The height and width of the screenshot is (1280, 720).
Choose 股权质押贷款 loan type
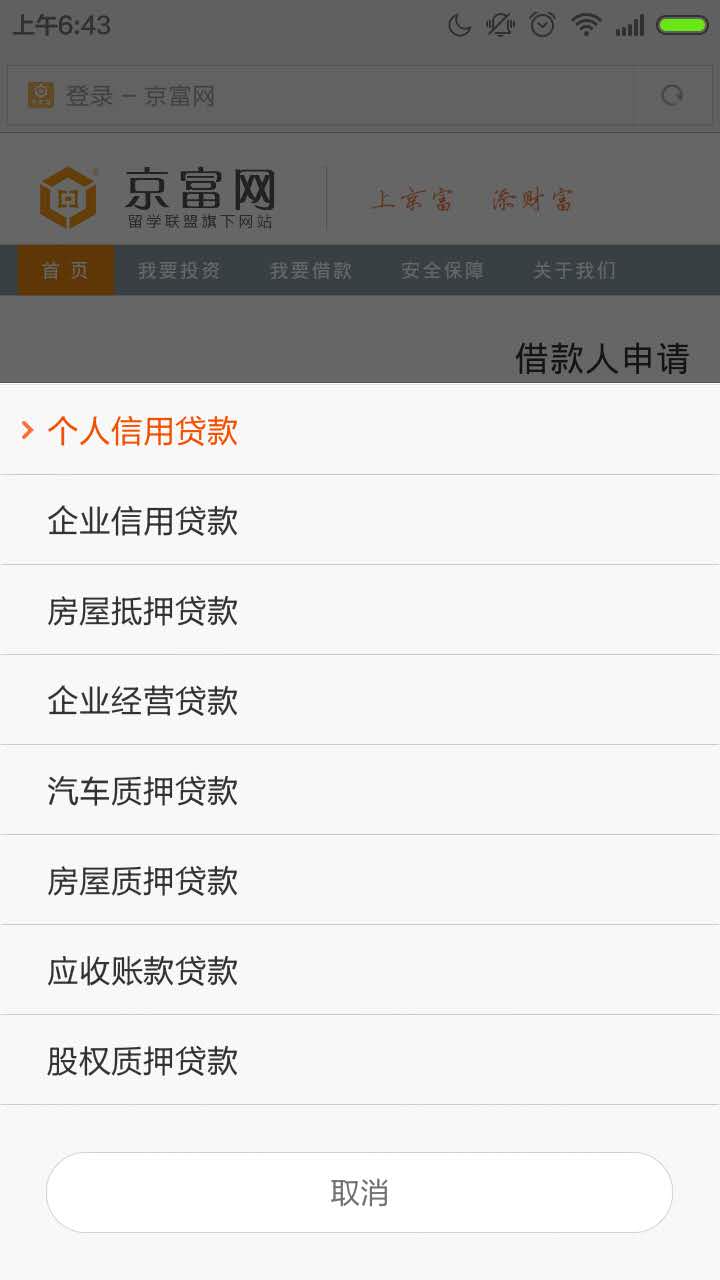tap(360, 1060)
